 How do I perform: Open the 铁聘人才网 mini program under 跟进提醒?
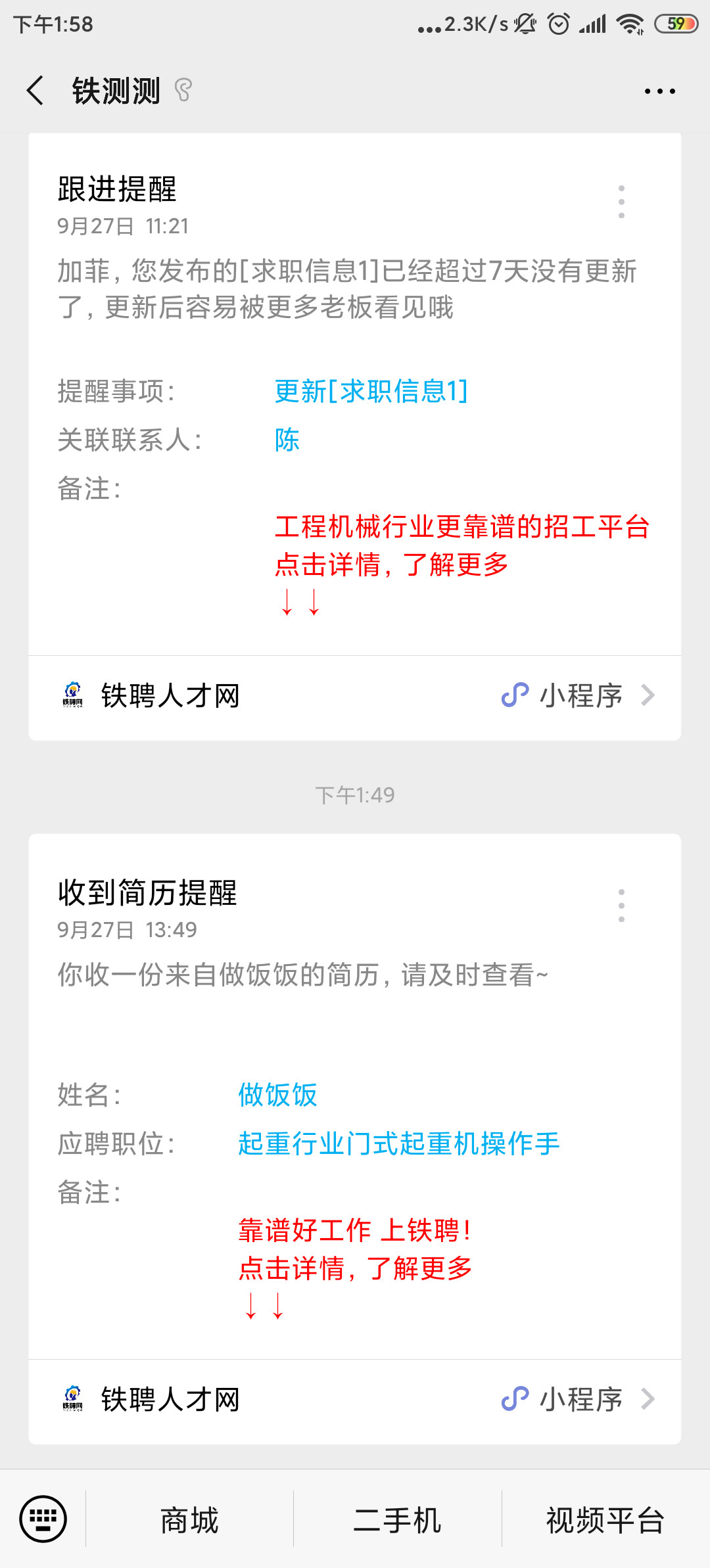tap(355, 697)
